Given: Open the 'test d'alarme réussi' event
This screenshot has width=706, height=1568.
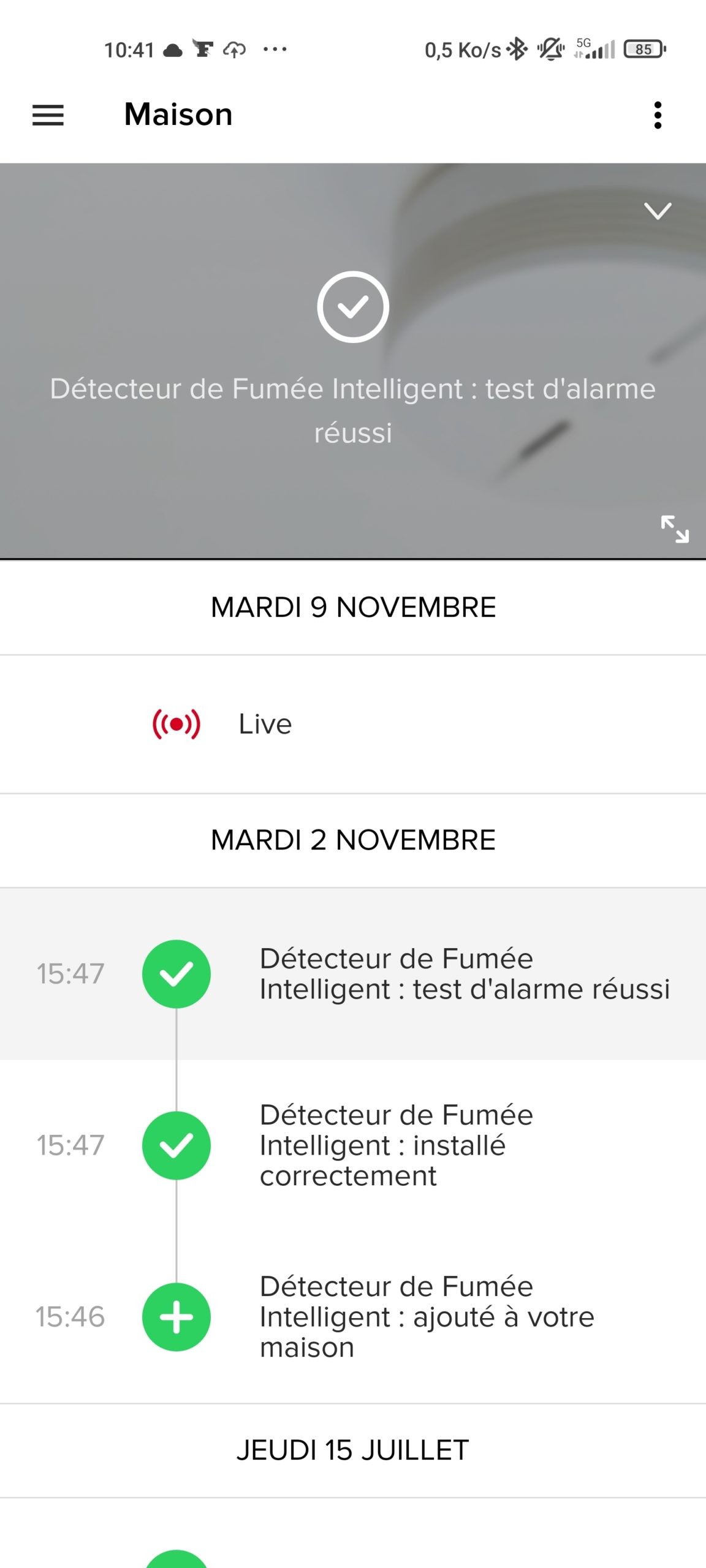Looking at the screenshot, I should (353, 974).
